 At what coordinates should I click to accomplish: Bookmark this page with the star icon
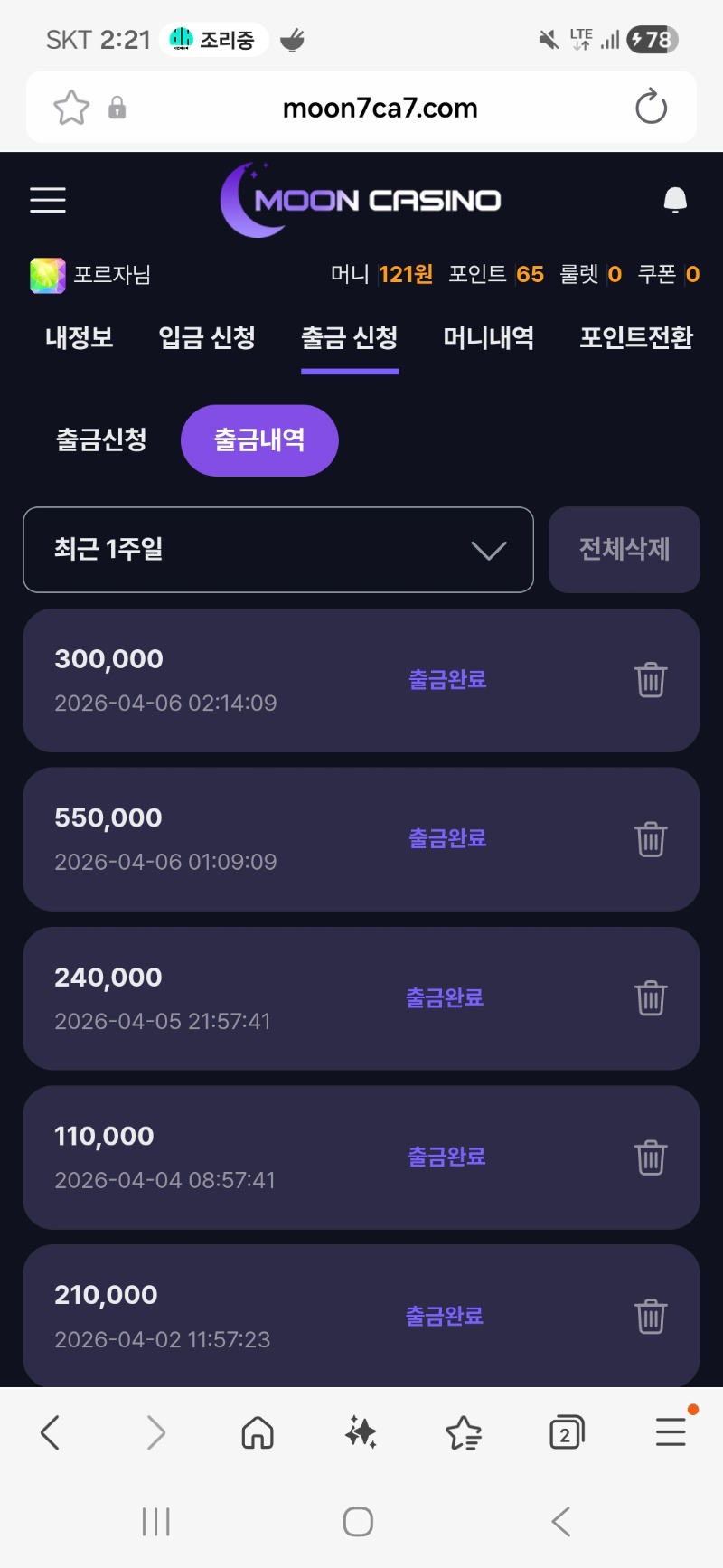point(71,108)
